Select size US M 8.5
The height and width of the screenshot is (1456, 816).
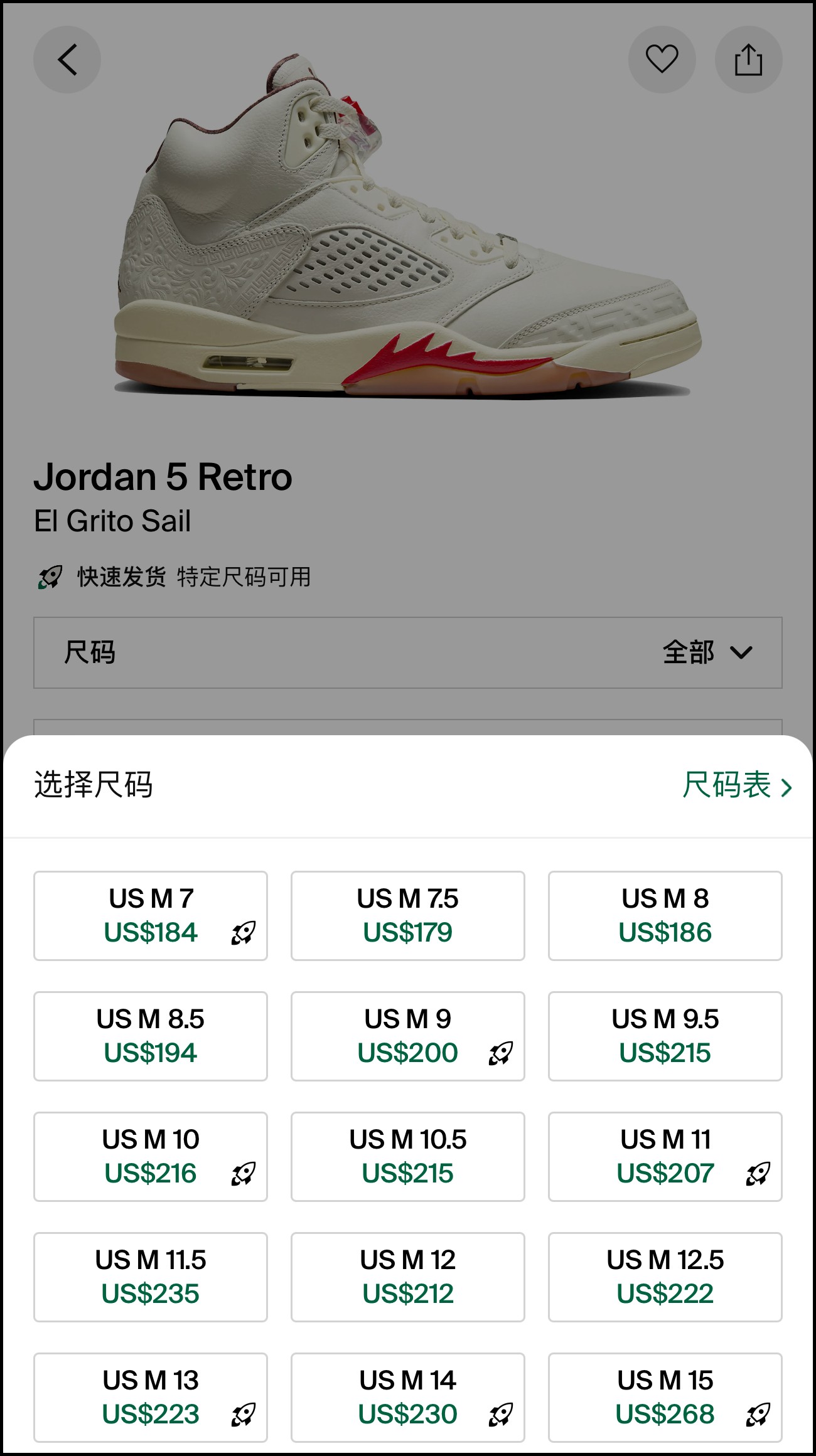tap(151, 1036)
